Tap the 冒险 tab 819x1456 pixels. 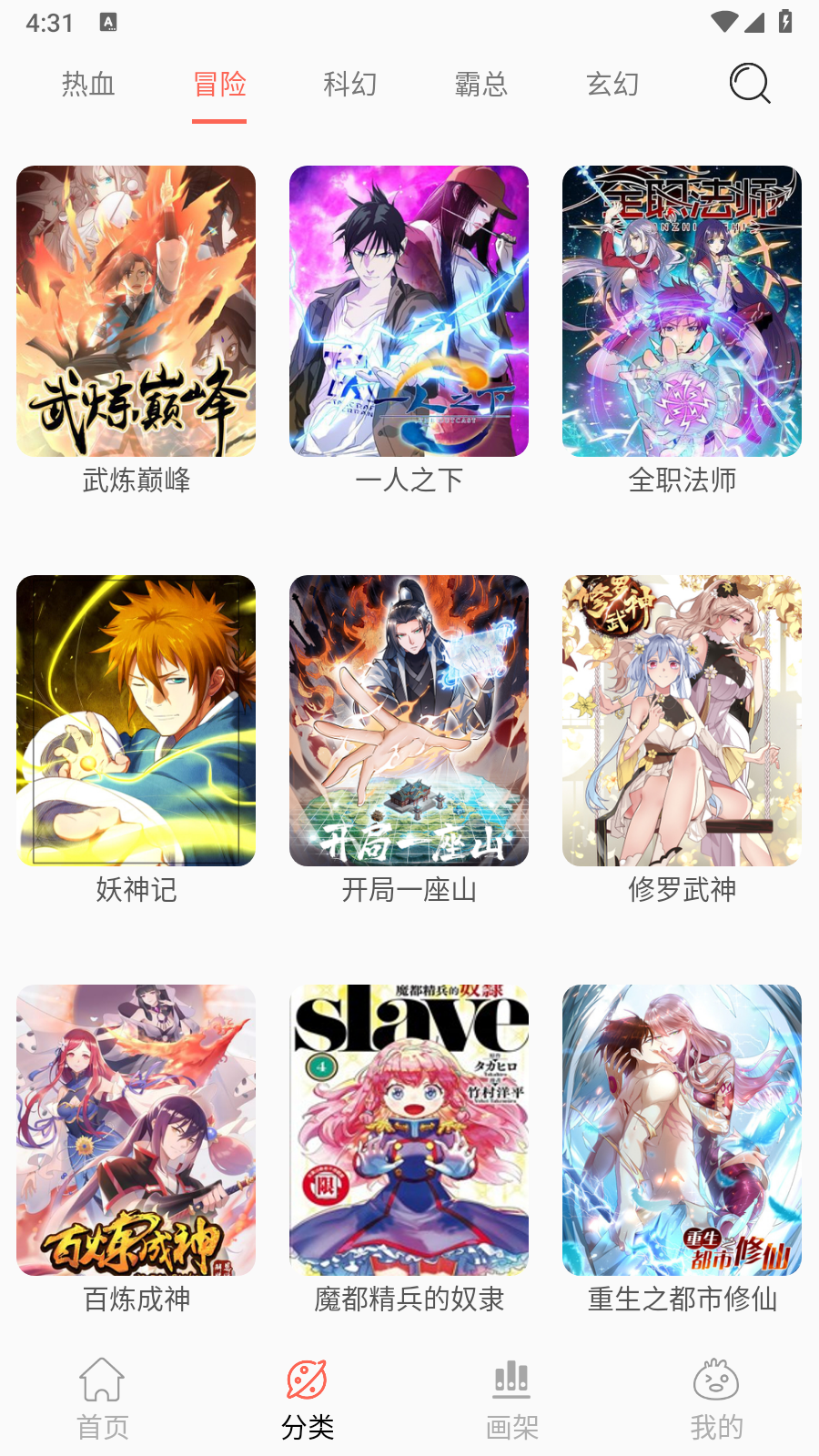click(x=219, y=85)
